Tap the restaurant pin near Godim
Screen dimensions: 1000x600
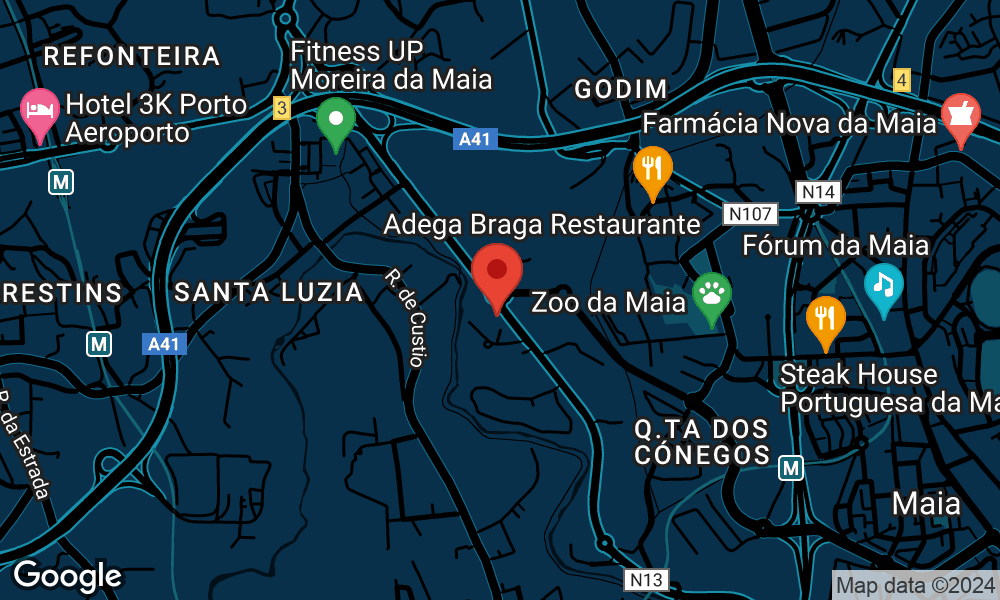tap(653, 168)
